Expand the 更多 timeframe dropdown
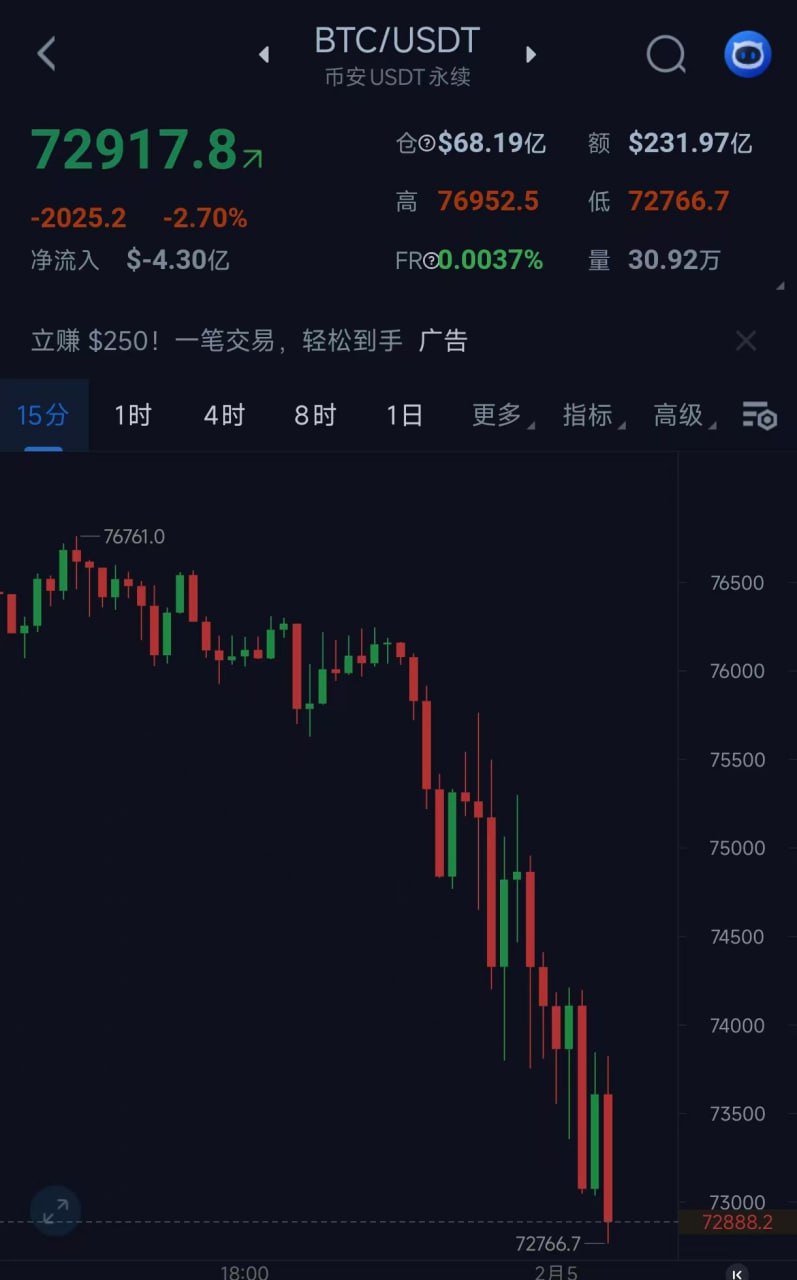This screenshot has width=797, height=1280. [x=500, y=415]
